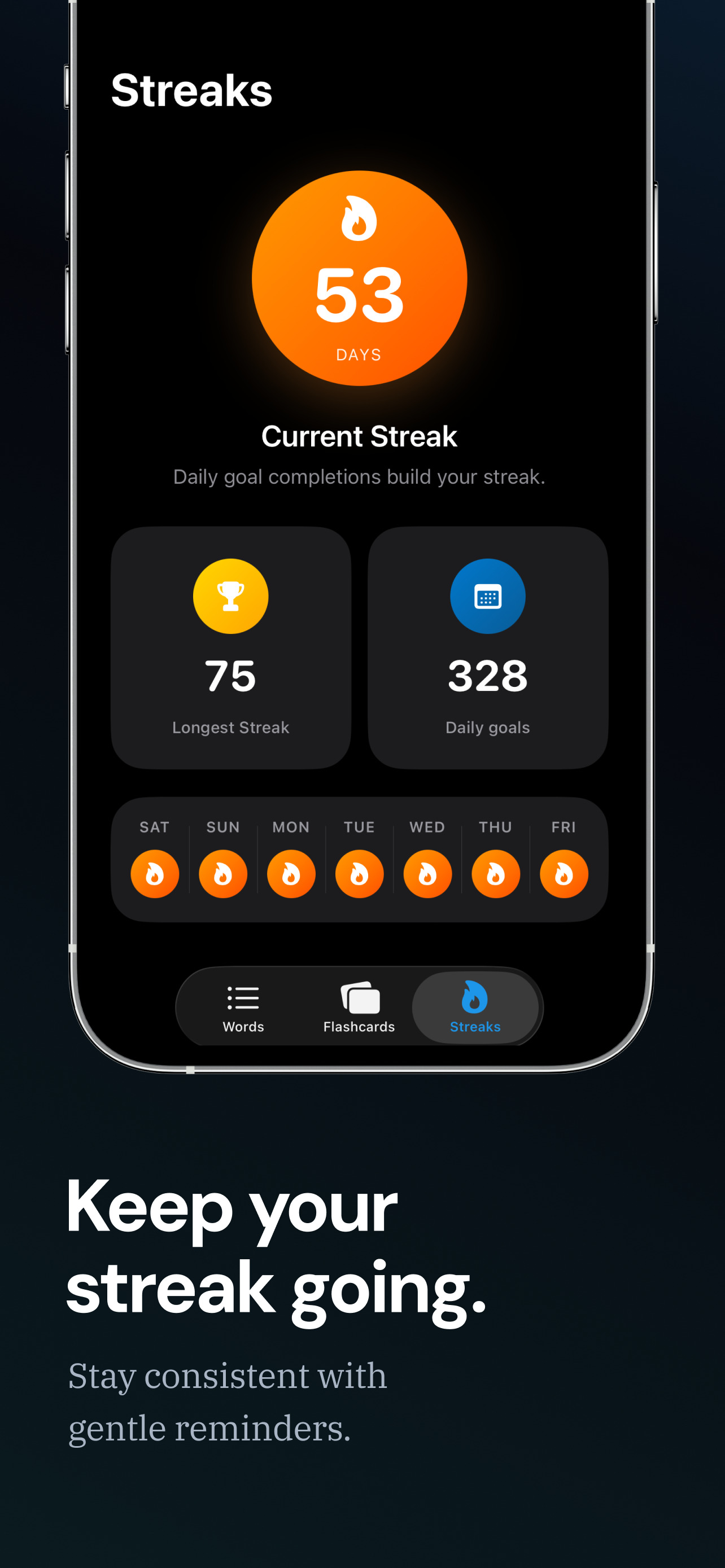
Task: Click the Current Streak heading
Action: [359, 435]
